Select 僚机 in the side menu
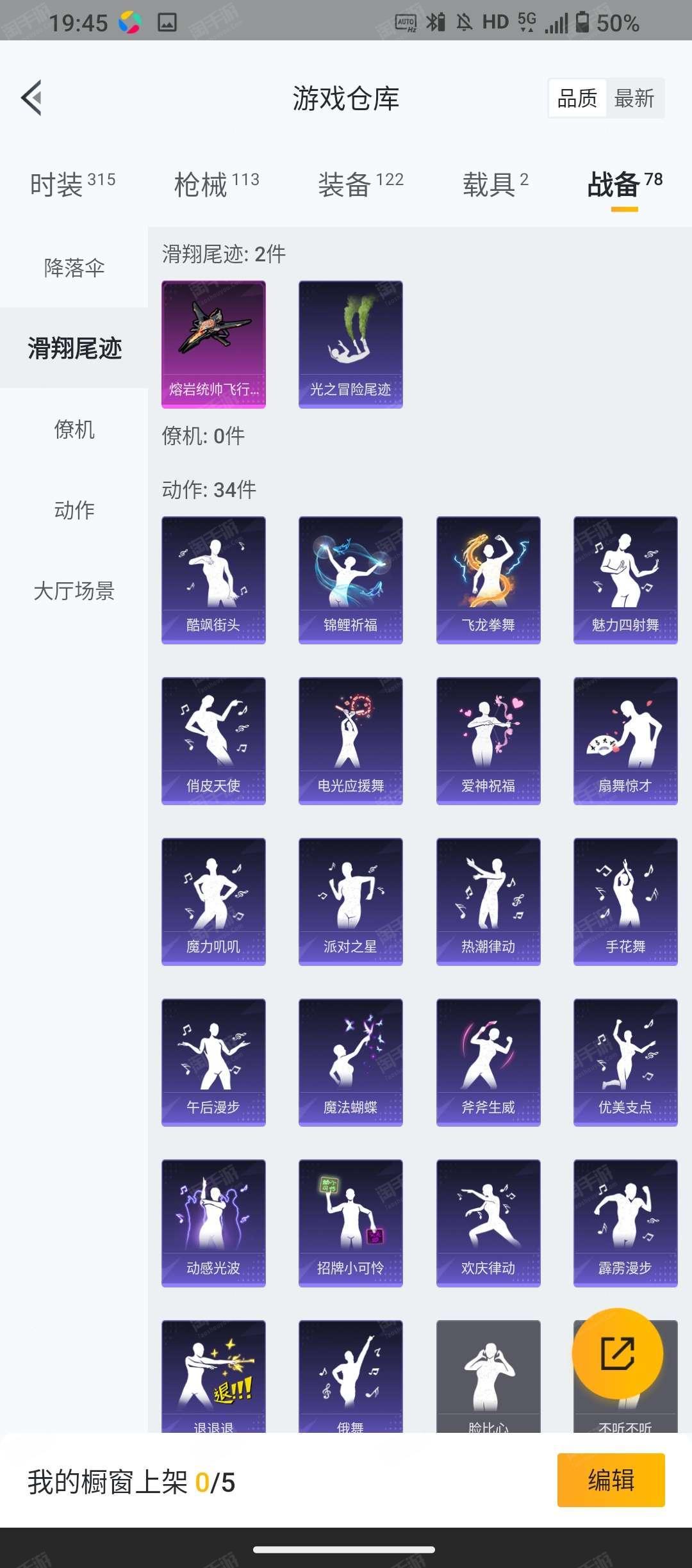Image resolution: width=692 pixels, height=1568 pixels. coord(74,429)
